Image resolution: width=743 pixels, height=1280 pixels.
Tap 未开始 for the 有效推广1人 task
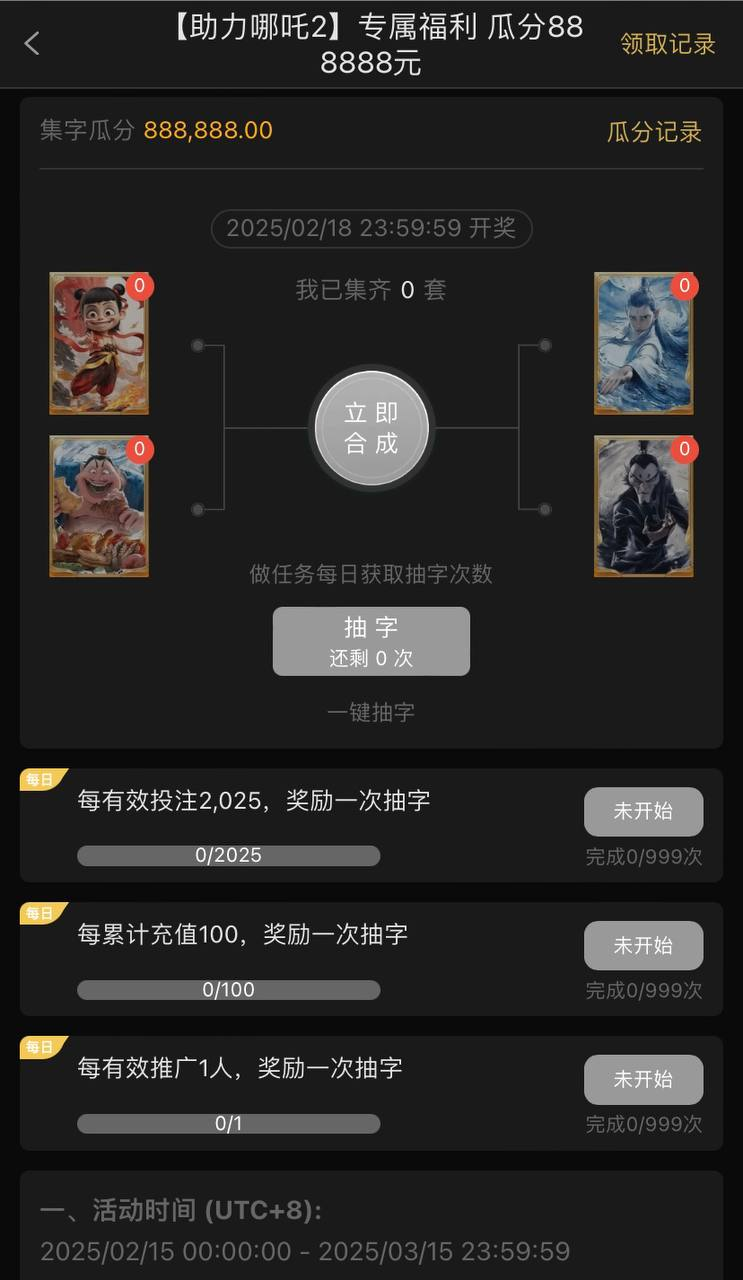pyautogui.click(x=643, y=1079)
